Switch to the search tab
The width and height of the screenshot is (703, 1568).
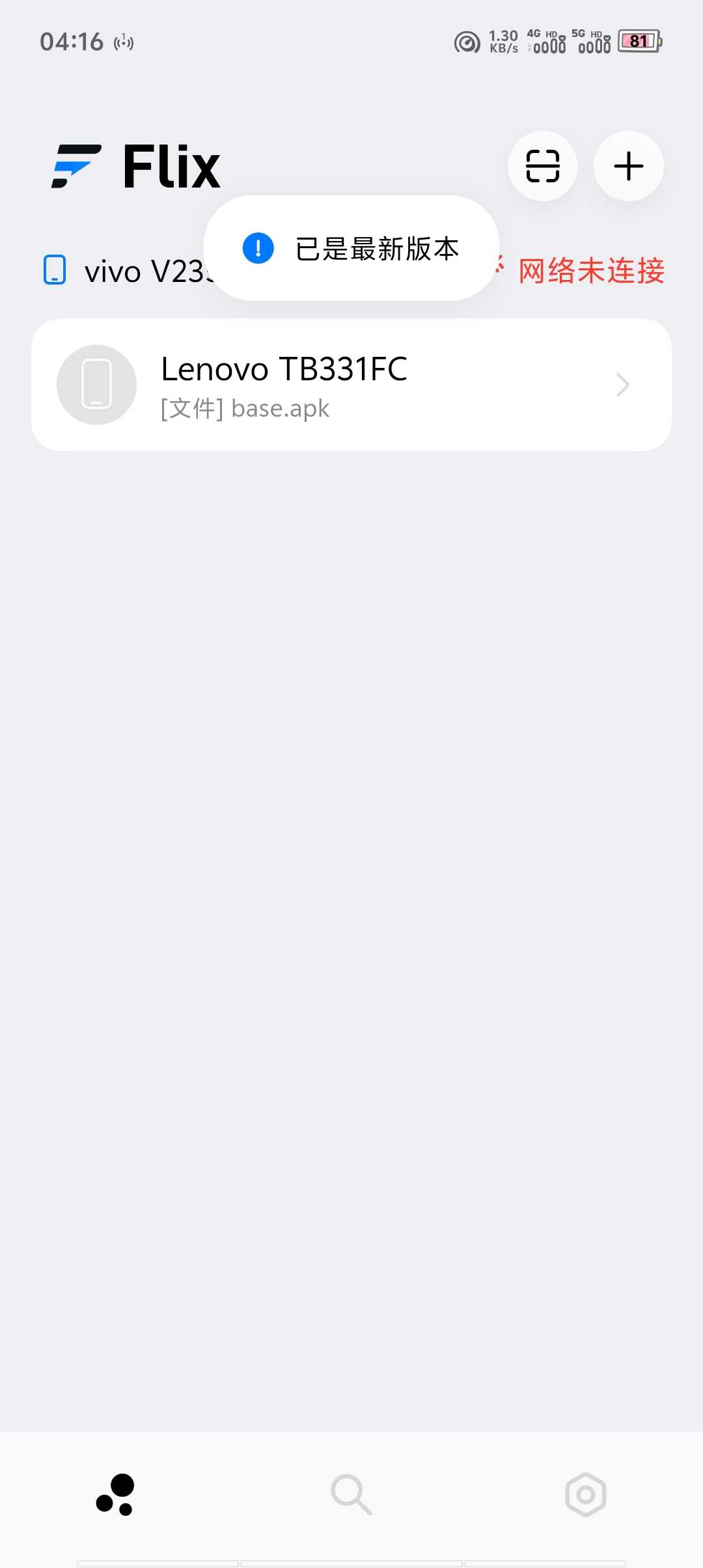tap(351, 1494)
